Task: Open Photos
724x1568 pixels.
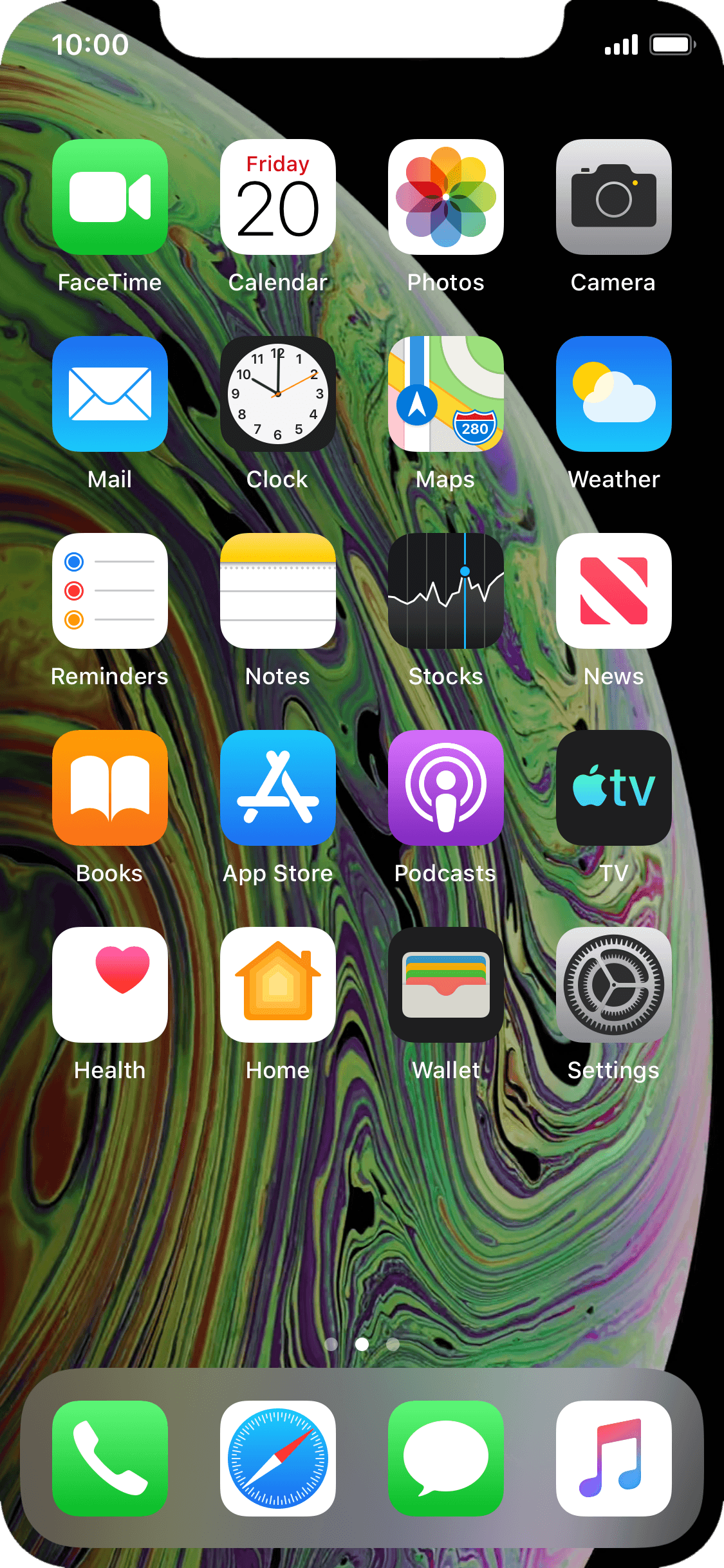Action: (446, 197)
